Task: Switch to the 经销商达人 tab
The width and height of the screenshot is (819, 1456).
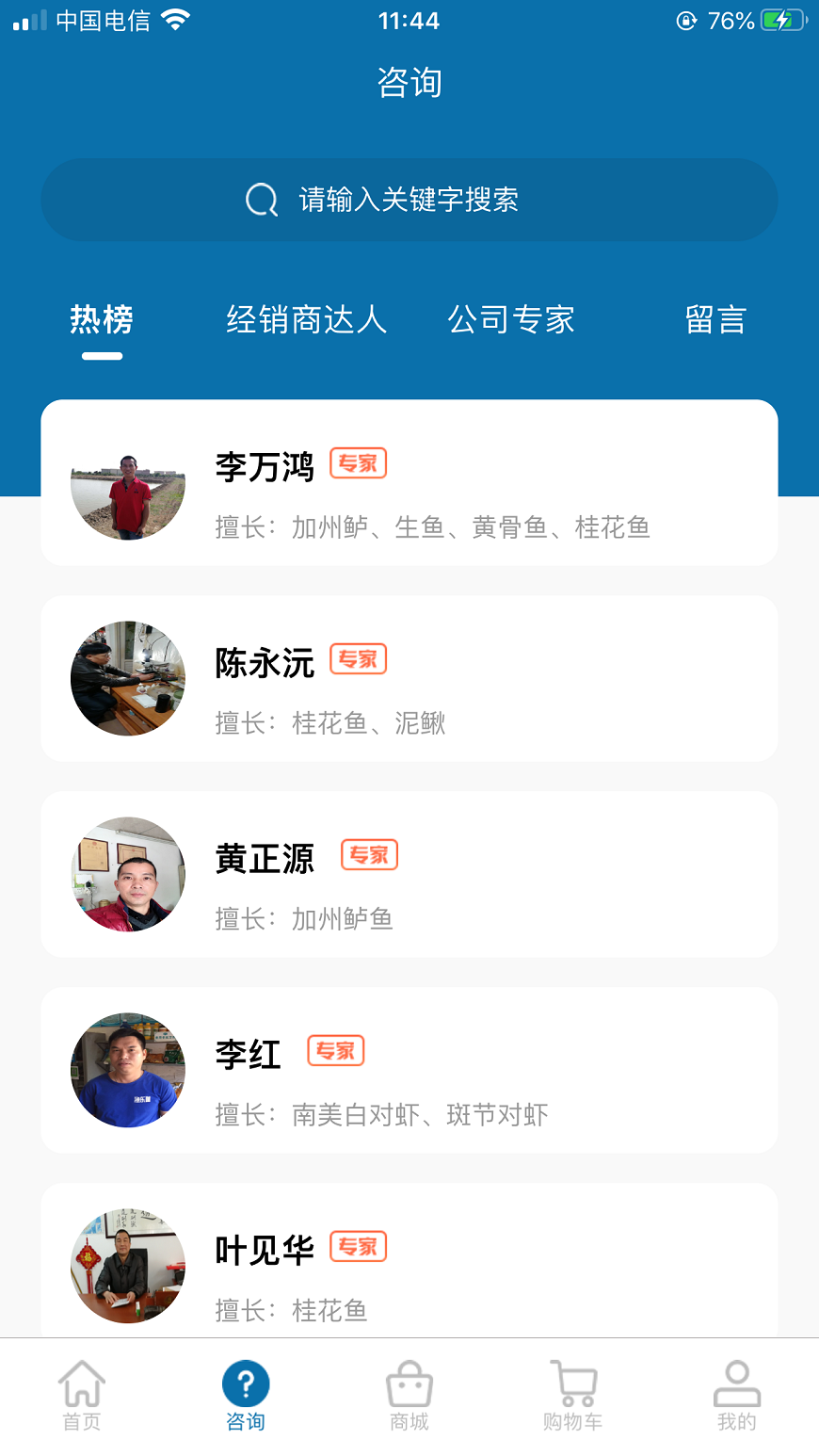Action: (x=306, y=320)
